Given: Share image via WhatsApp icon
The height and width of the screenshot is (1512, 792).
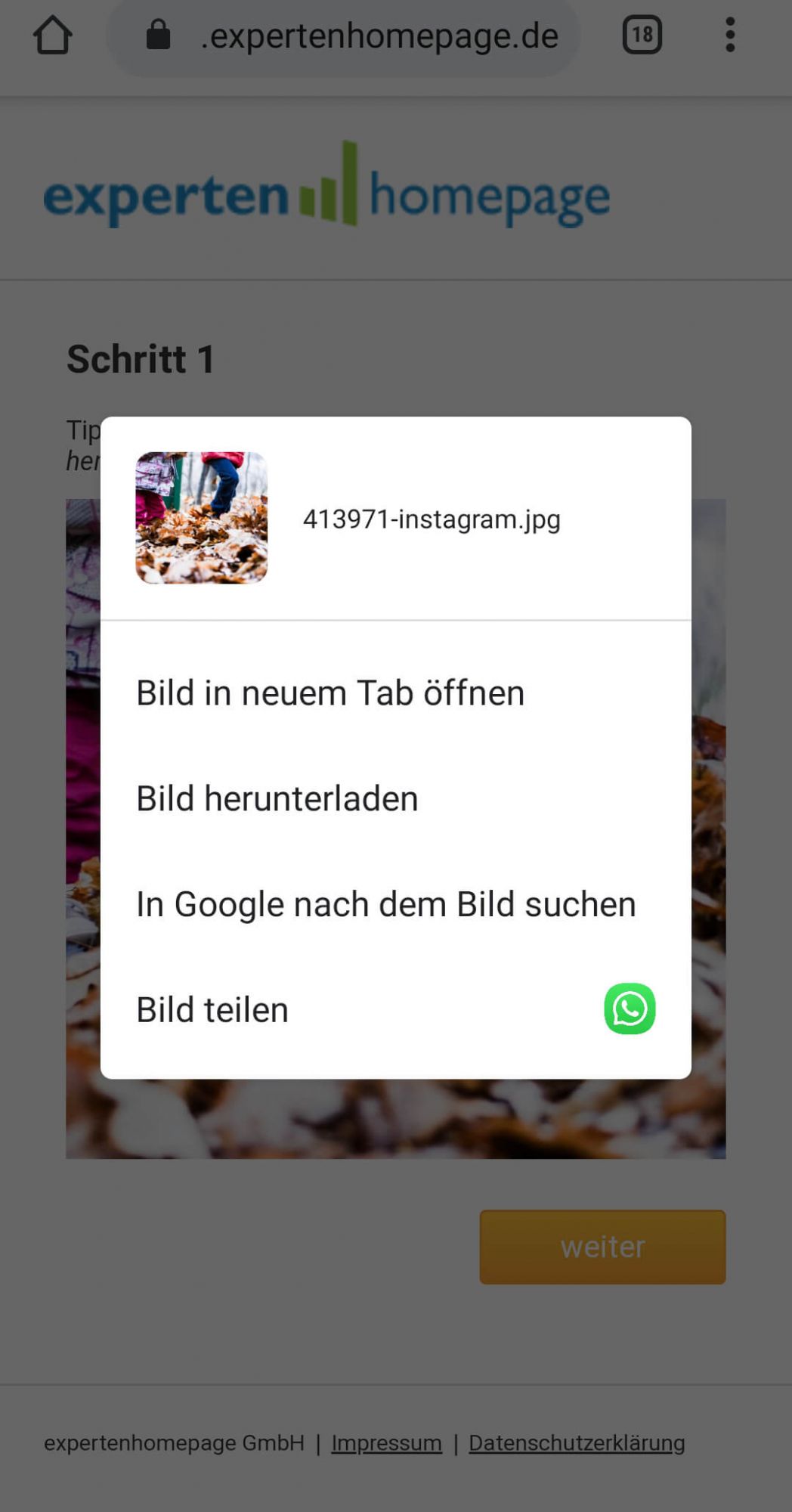Looking at the screenshot, I should pos(630,1009).
